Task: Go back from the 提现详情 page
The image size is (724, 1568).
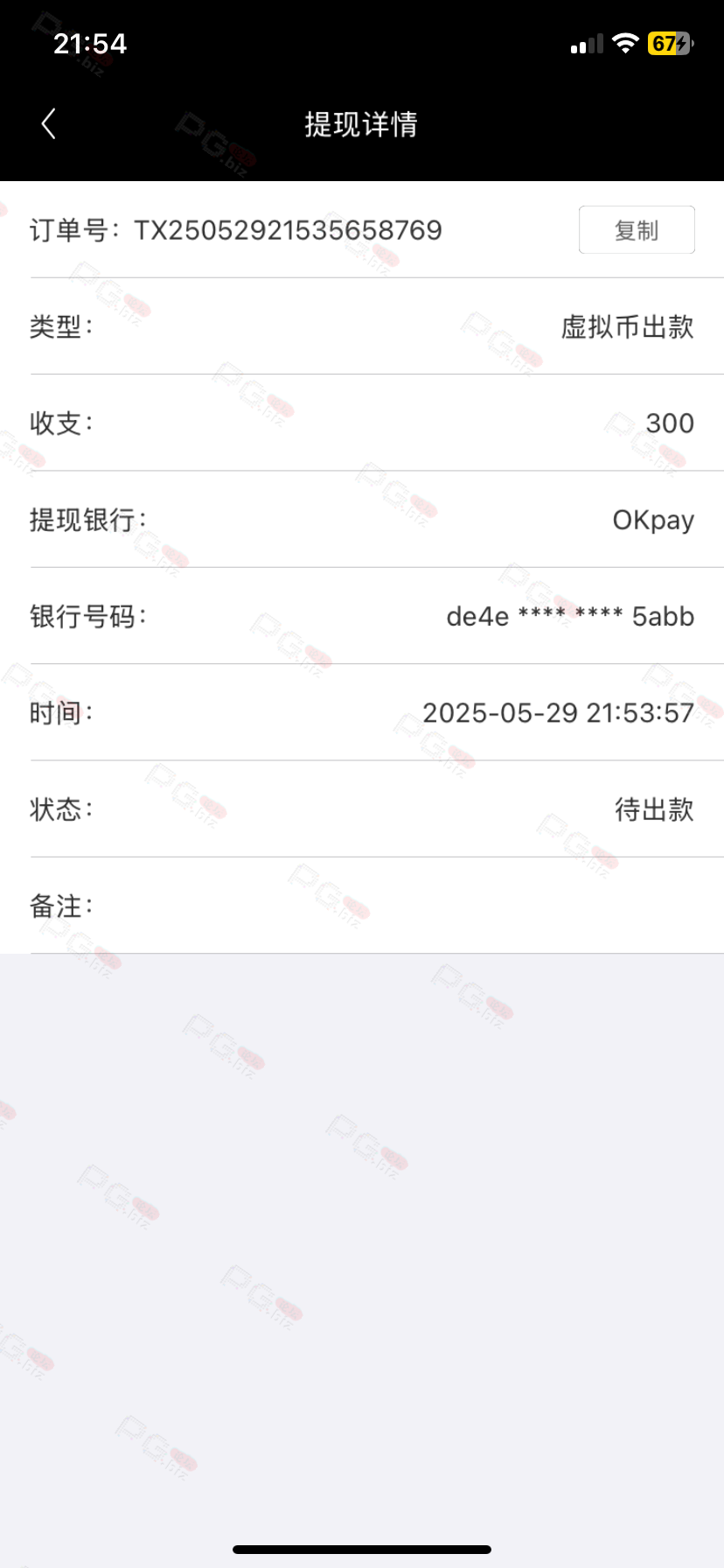Action: click(49, 124)
